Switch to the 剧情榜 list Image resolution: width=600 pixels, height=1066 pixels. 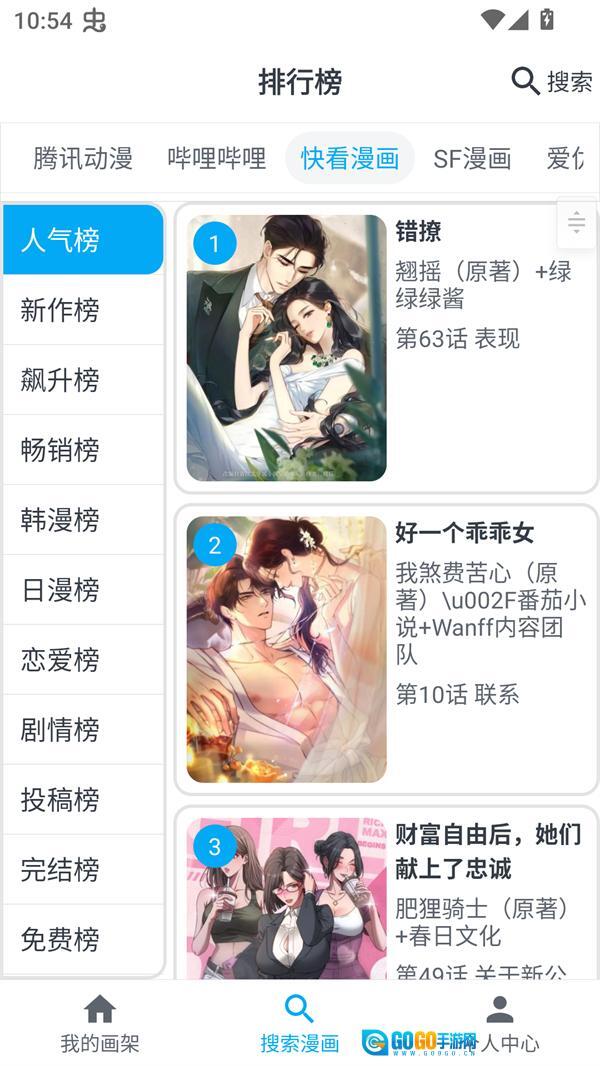(83, 730)
